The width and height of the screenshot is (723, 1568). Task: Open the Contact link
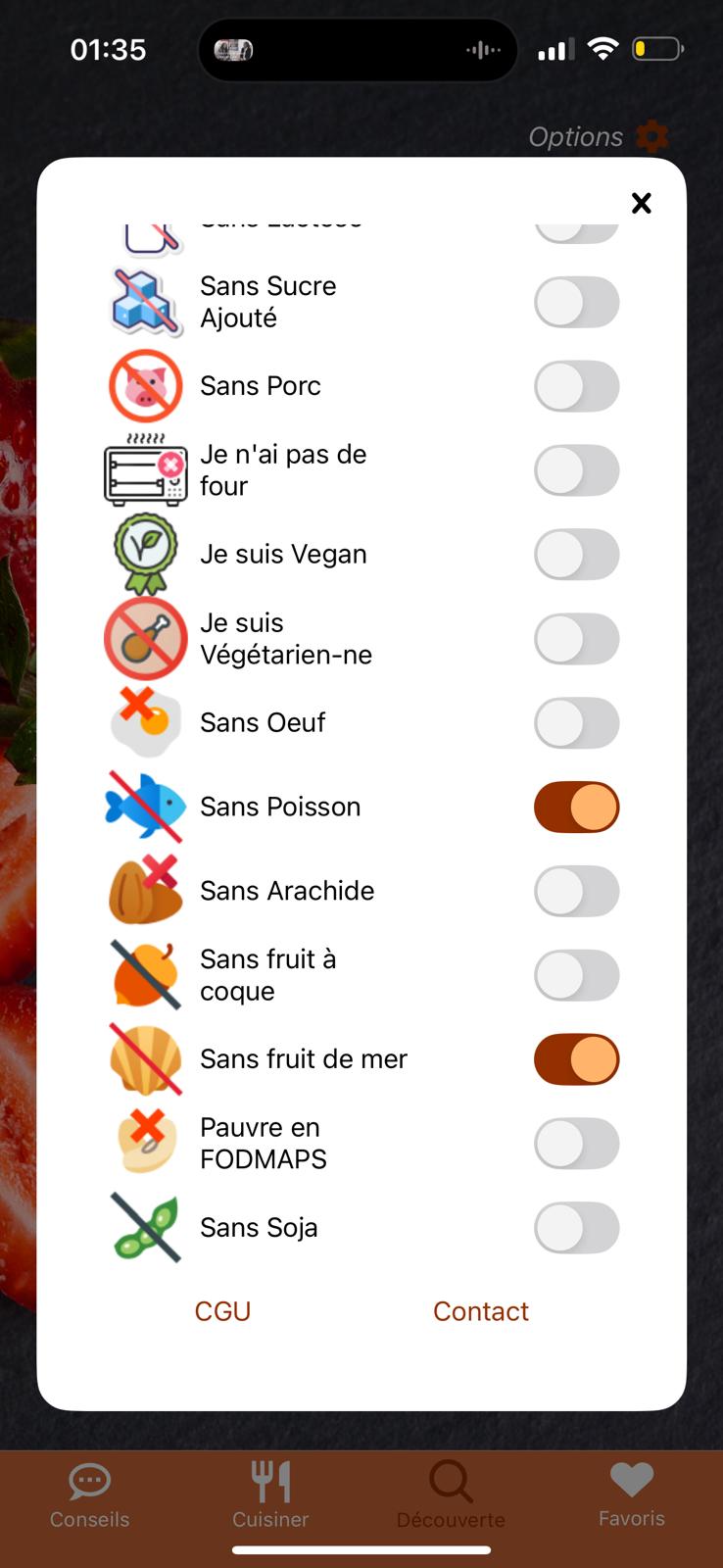(x=481, y=1311)
